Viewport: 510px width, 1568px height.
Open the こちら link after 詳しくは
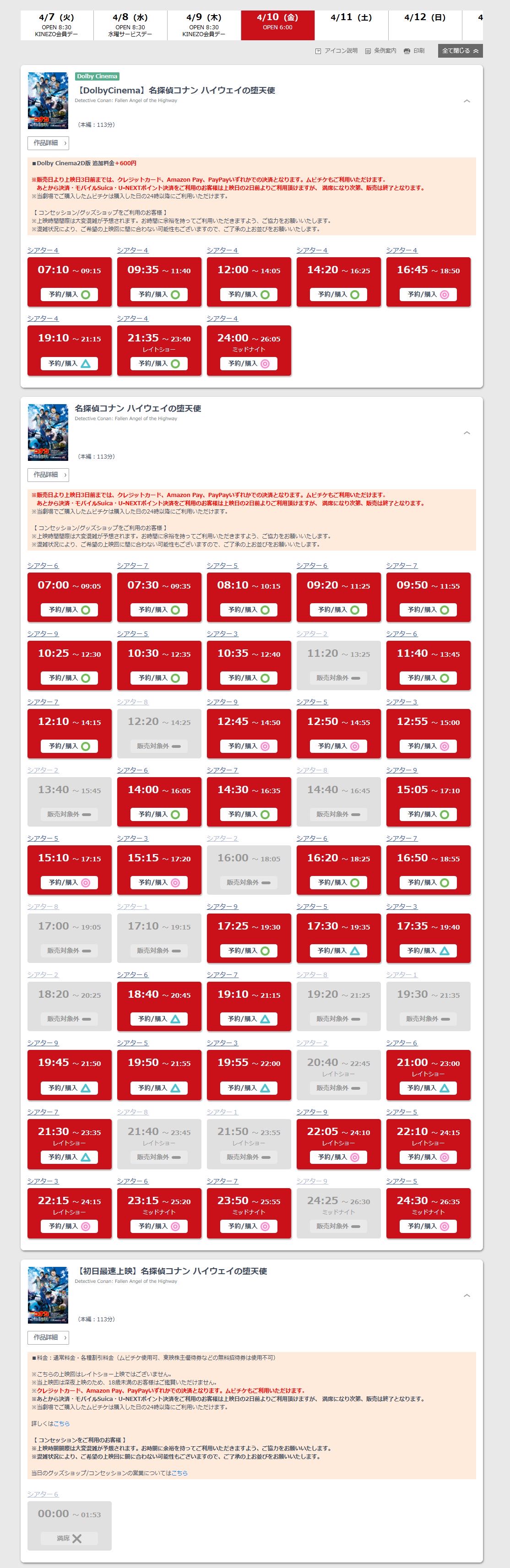point(61,1424)
